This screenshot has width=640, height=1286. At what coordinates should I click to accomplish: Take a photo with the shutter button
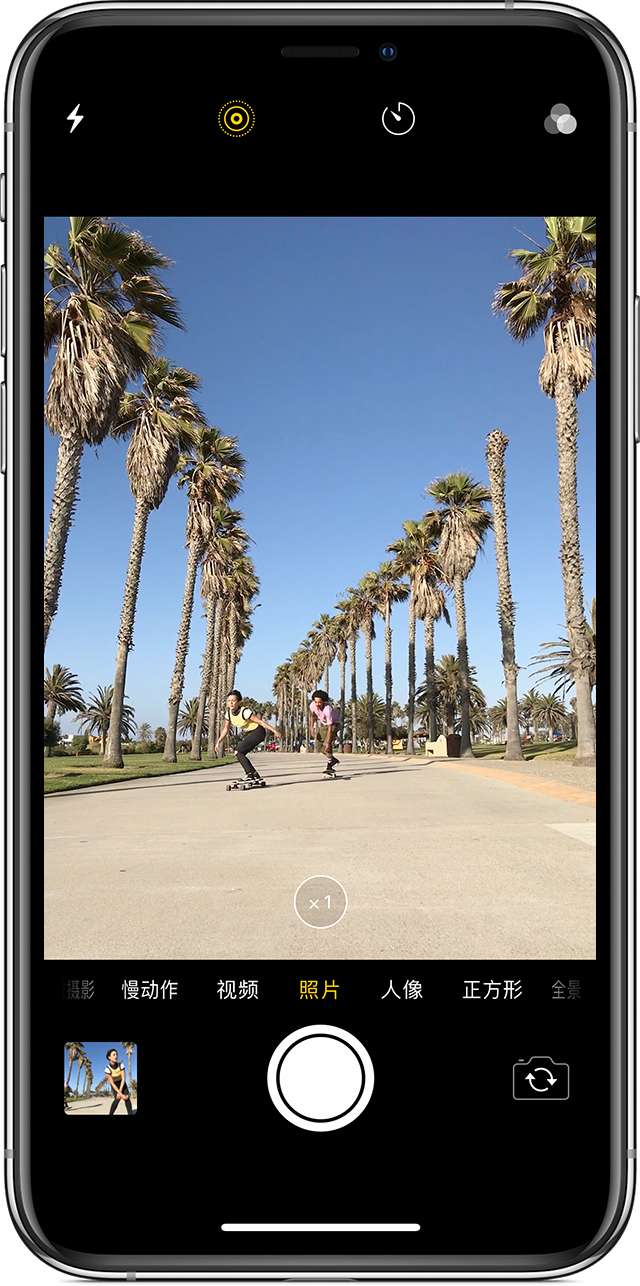click(x=320, y=1078)
